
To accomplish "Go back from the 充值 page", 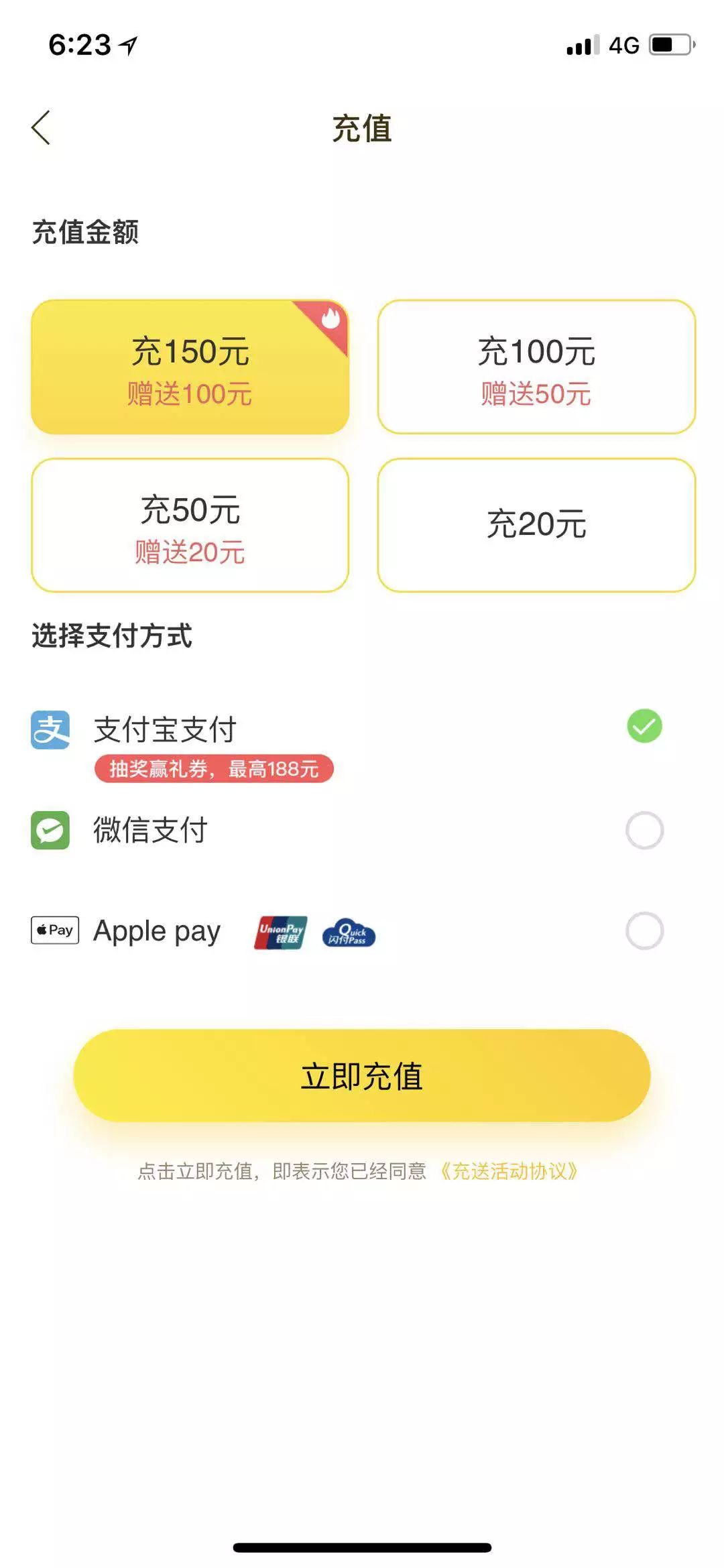I will pyautogui.click(x=42, y=127).
